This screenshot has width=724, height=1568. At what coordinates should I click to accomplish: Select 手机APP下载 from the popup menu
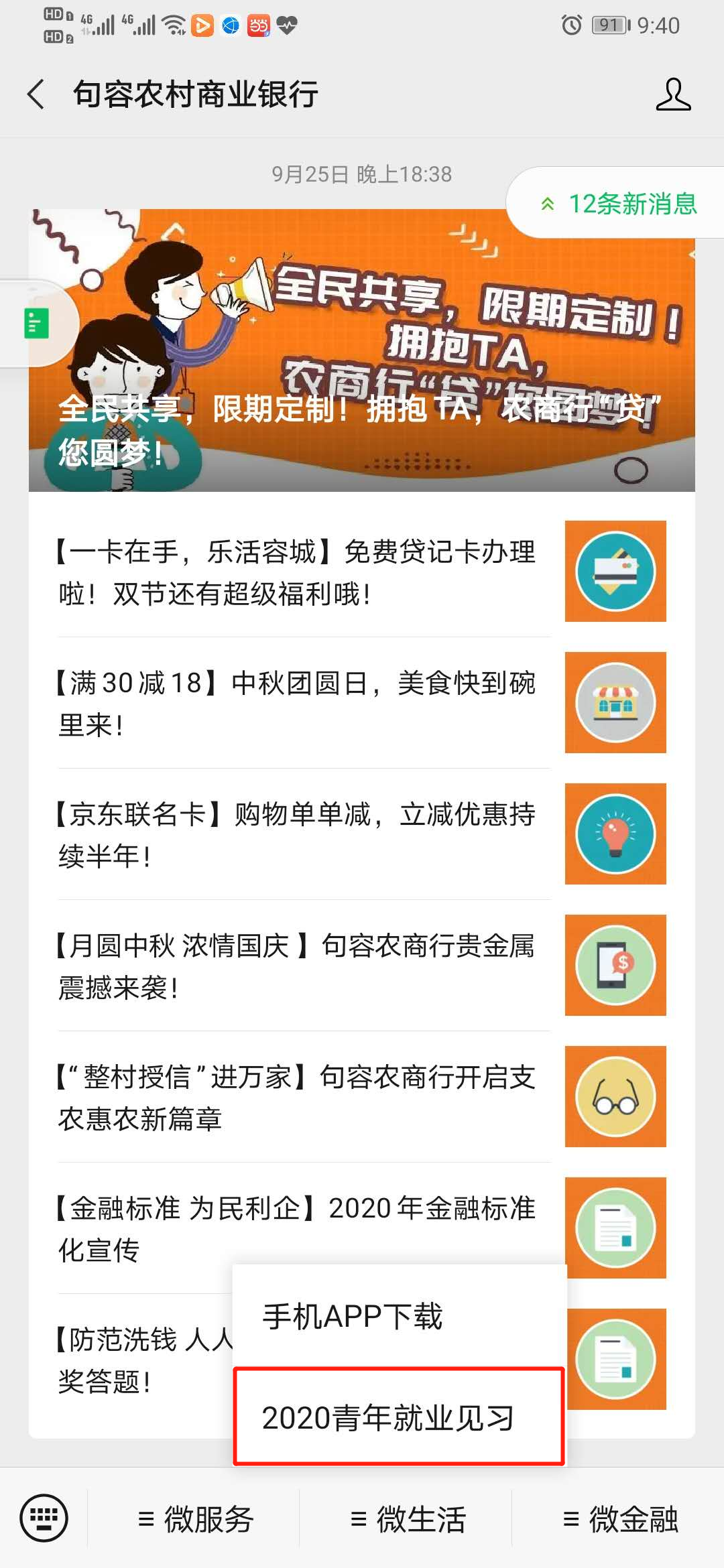coord(400,1316)
